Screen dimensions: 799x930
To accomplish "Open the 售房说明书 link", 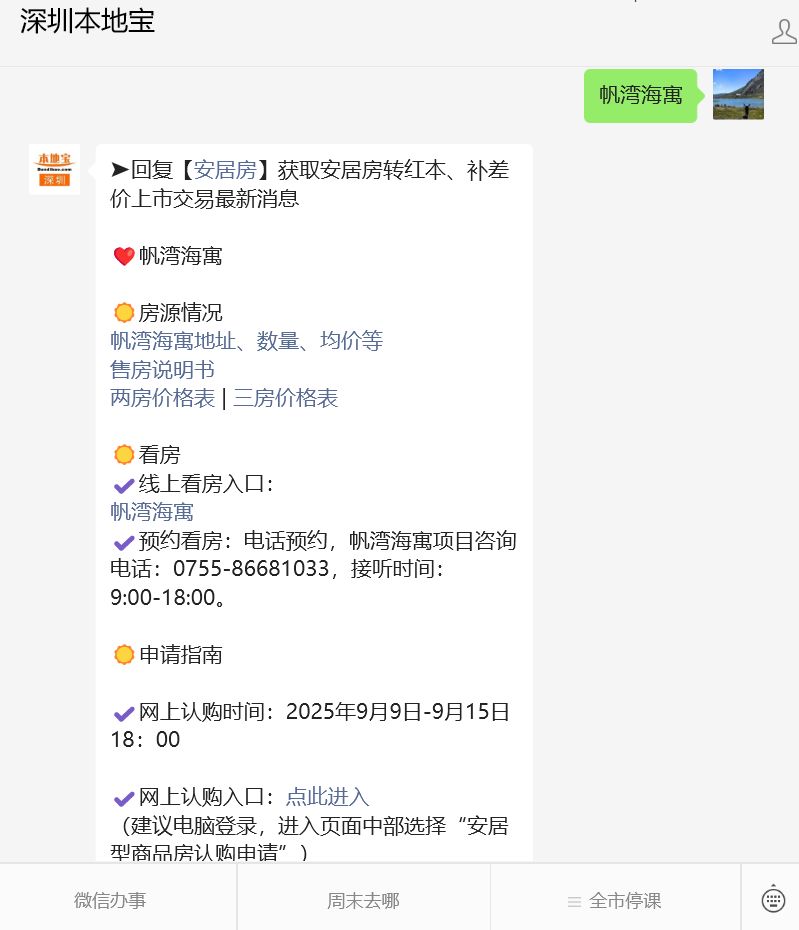I will point(162,370).
